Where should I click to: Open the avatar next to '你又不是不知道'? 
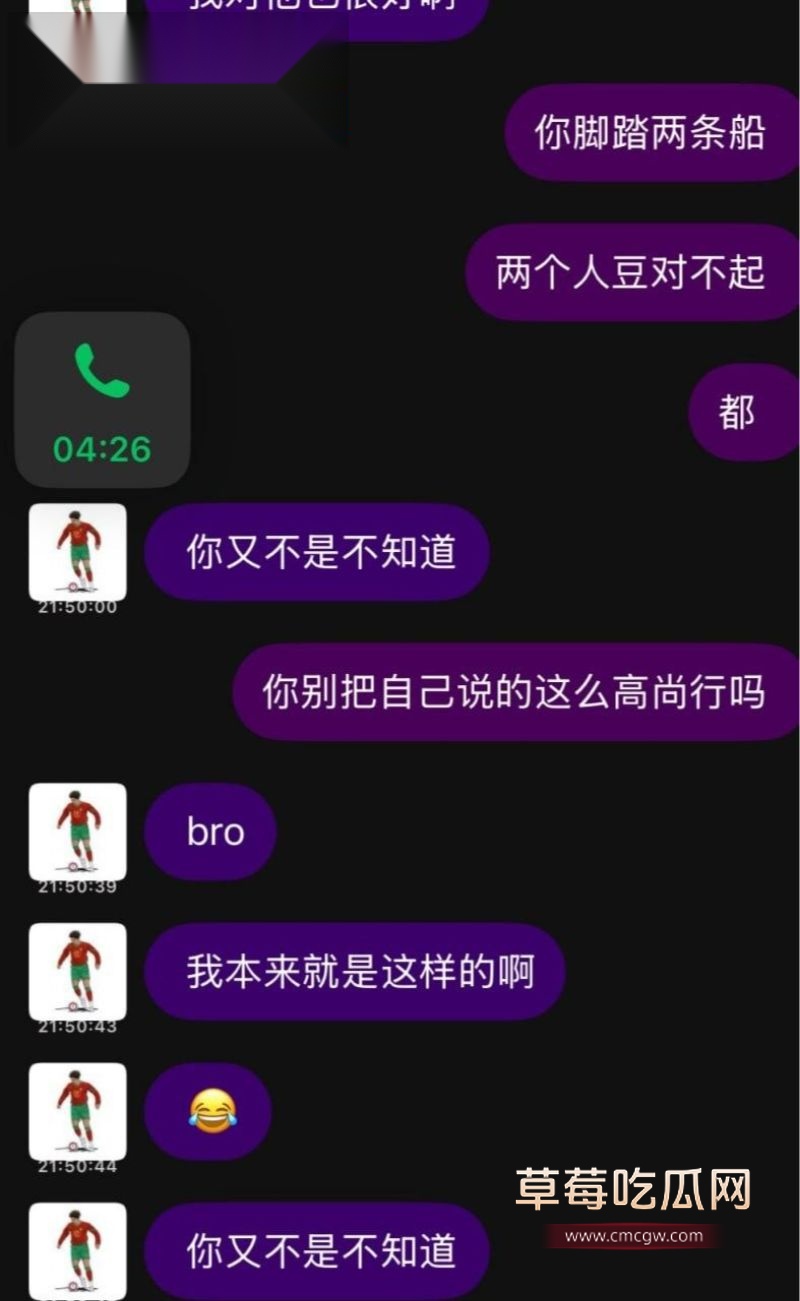(77, 552)
